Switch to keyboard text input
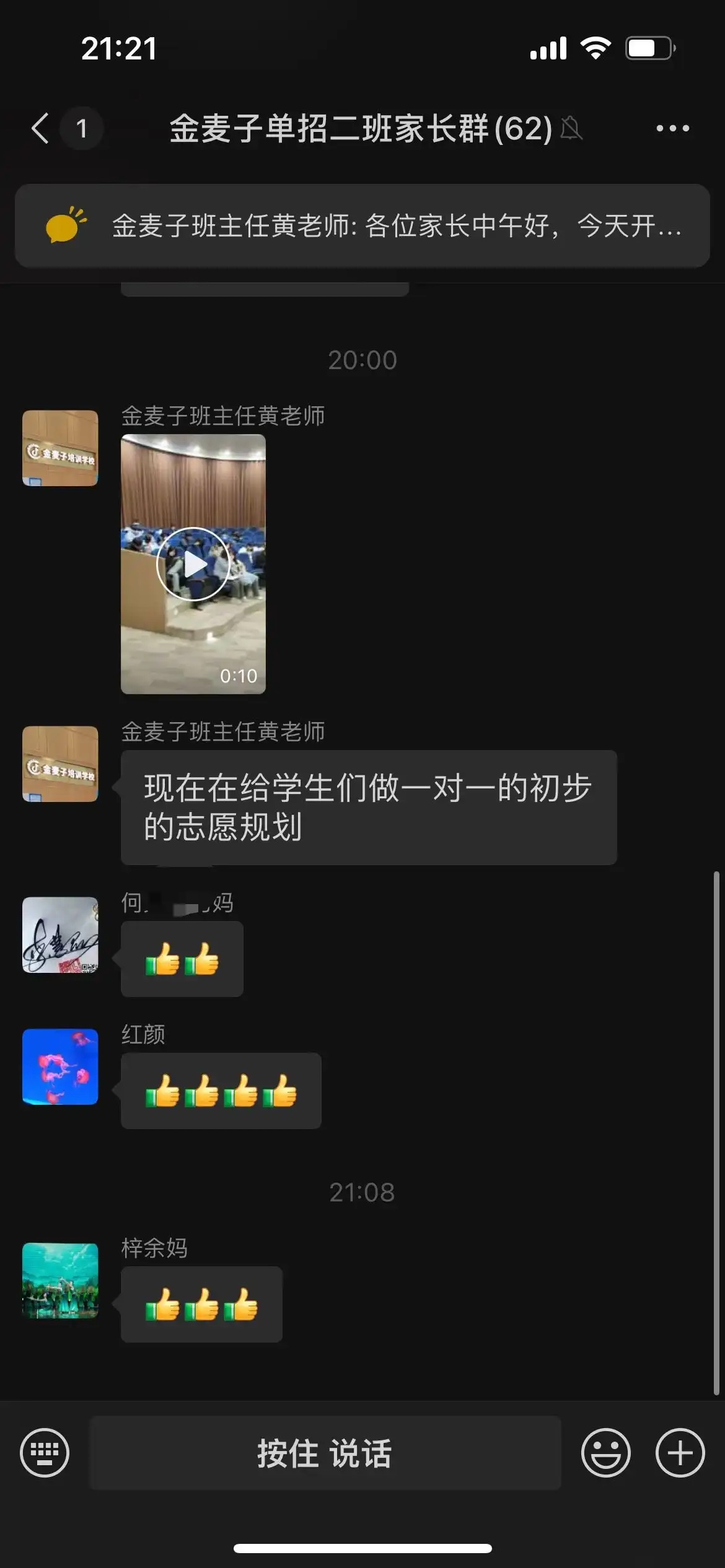The width and height of the screenshot is (725, 1568). click(x=45, y=1453)
